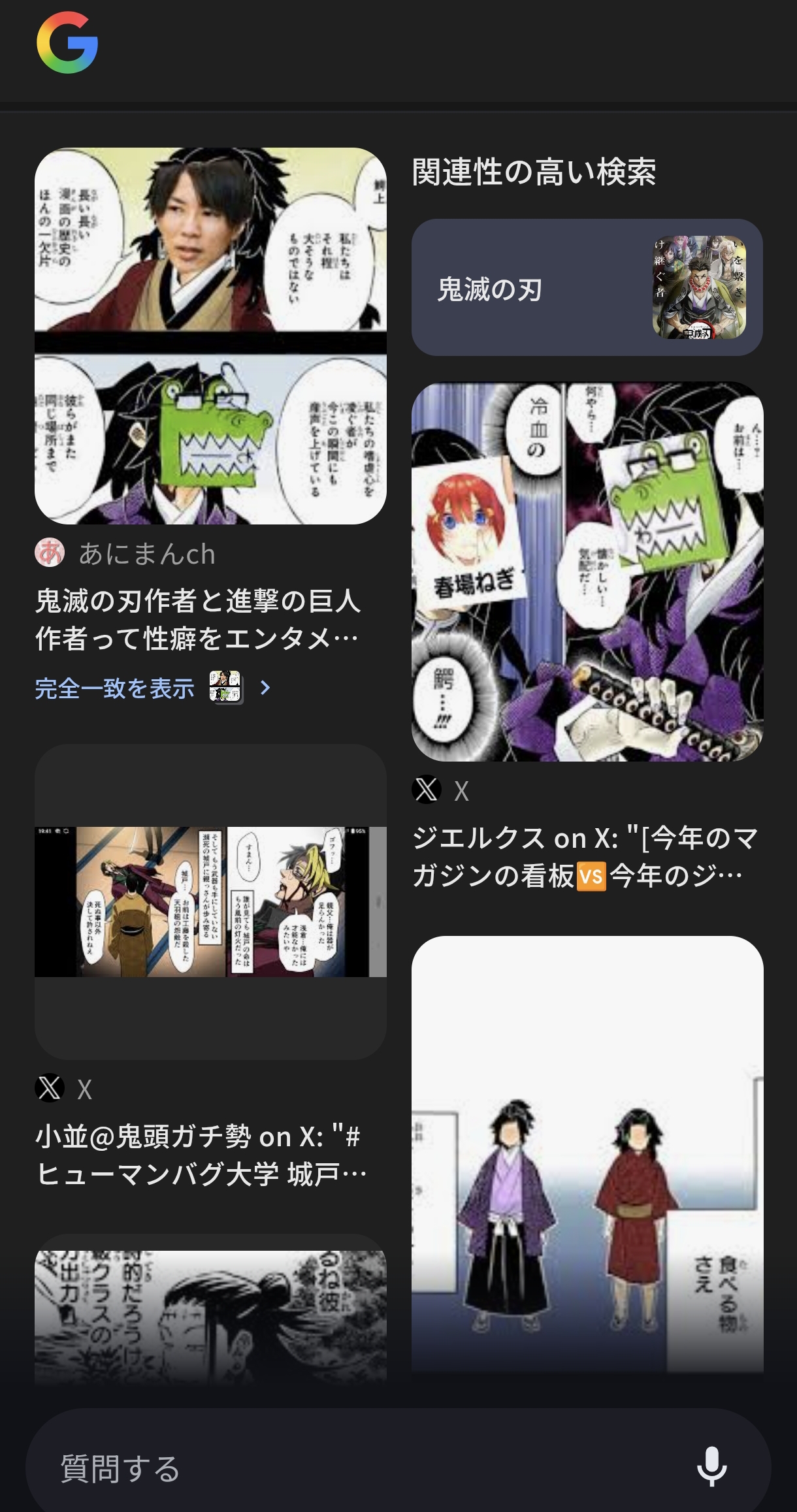
Task: Tap the Google logo in the header
Action: [67, 44]
